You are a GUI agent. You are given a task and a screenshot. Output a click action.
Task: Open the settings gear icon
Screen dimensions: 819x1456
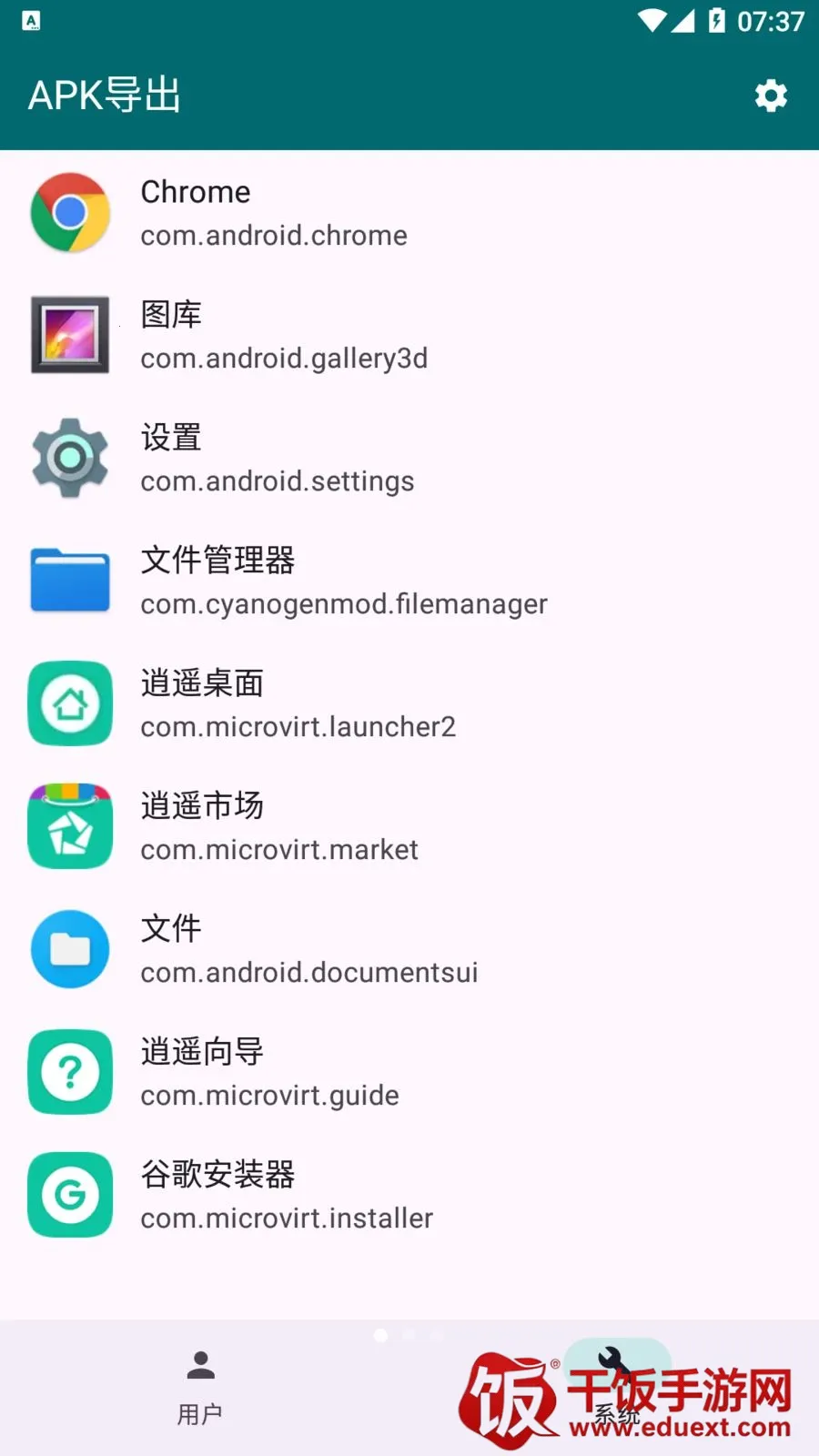[x=771, y=96]
